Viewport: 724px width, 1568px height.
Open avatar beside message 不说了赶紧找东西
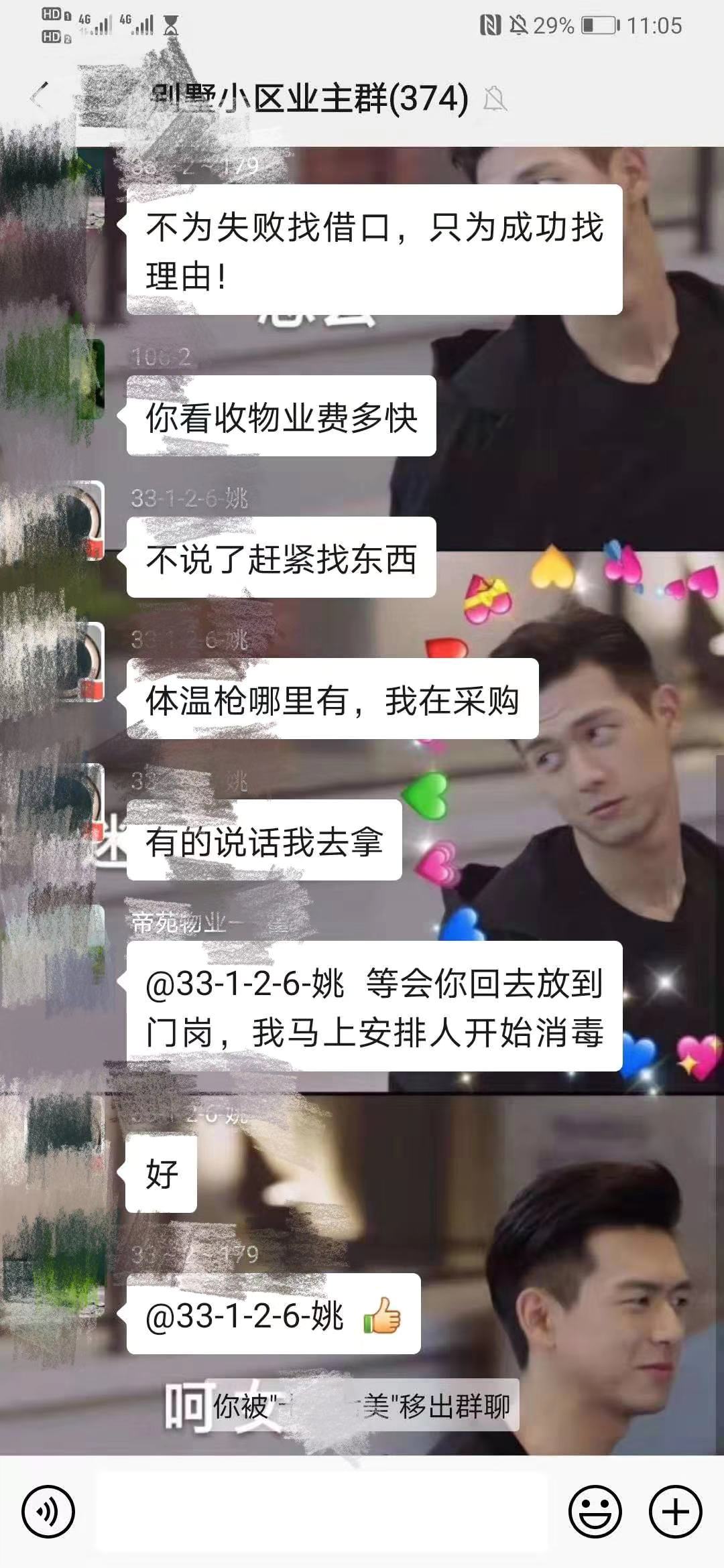click(67, 521)
